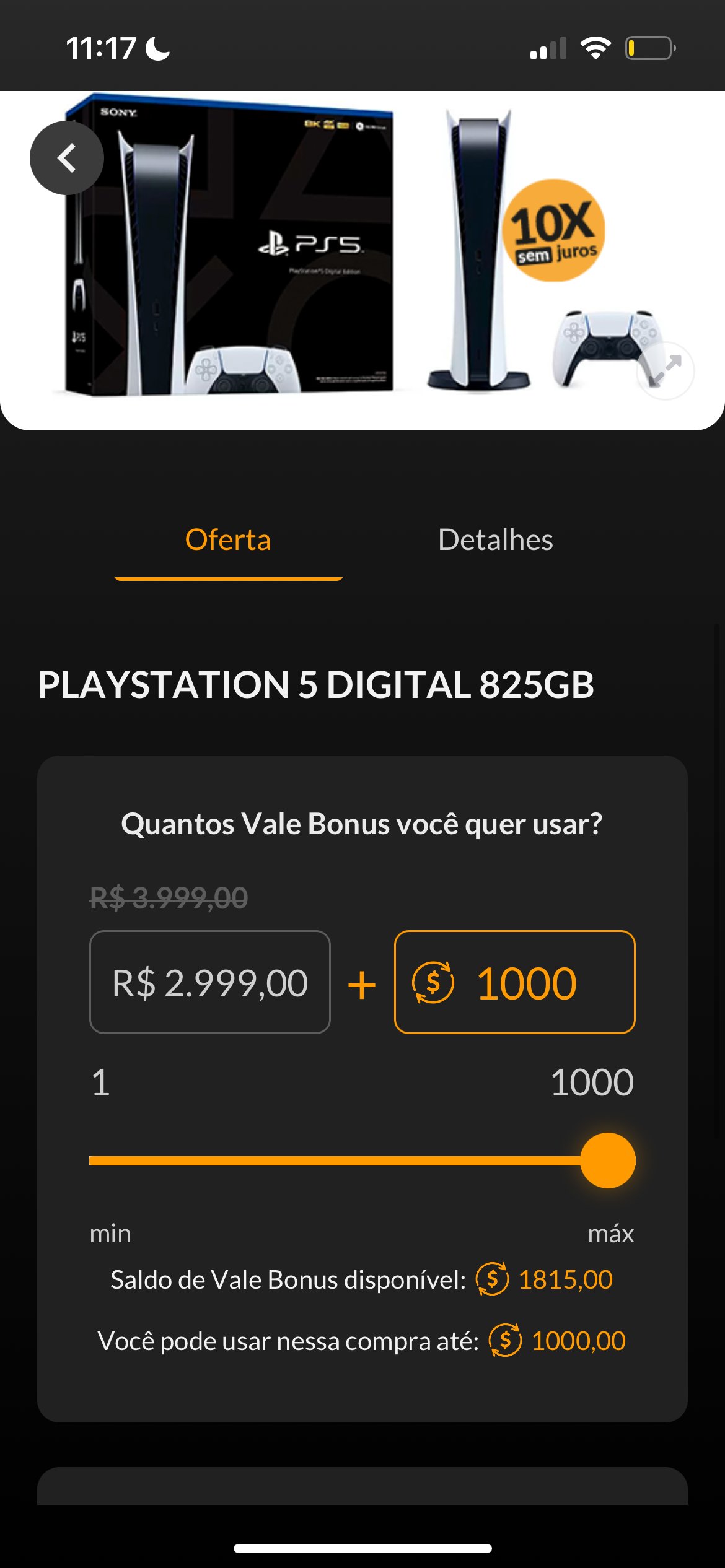Expand the PS5 product image fullscreen

pyautogui.click(x=665, y=370)
